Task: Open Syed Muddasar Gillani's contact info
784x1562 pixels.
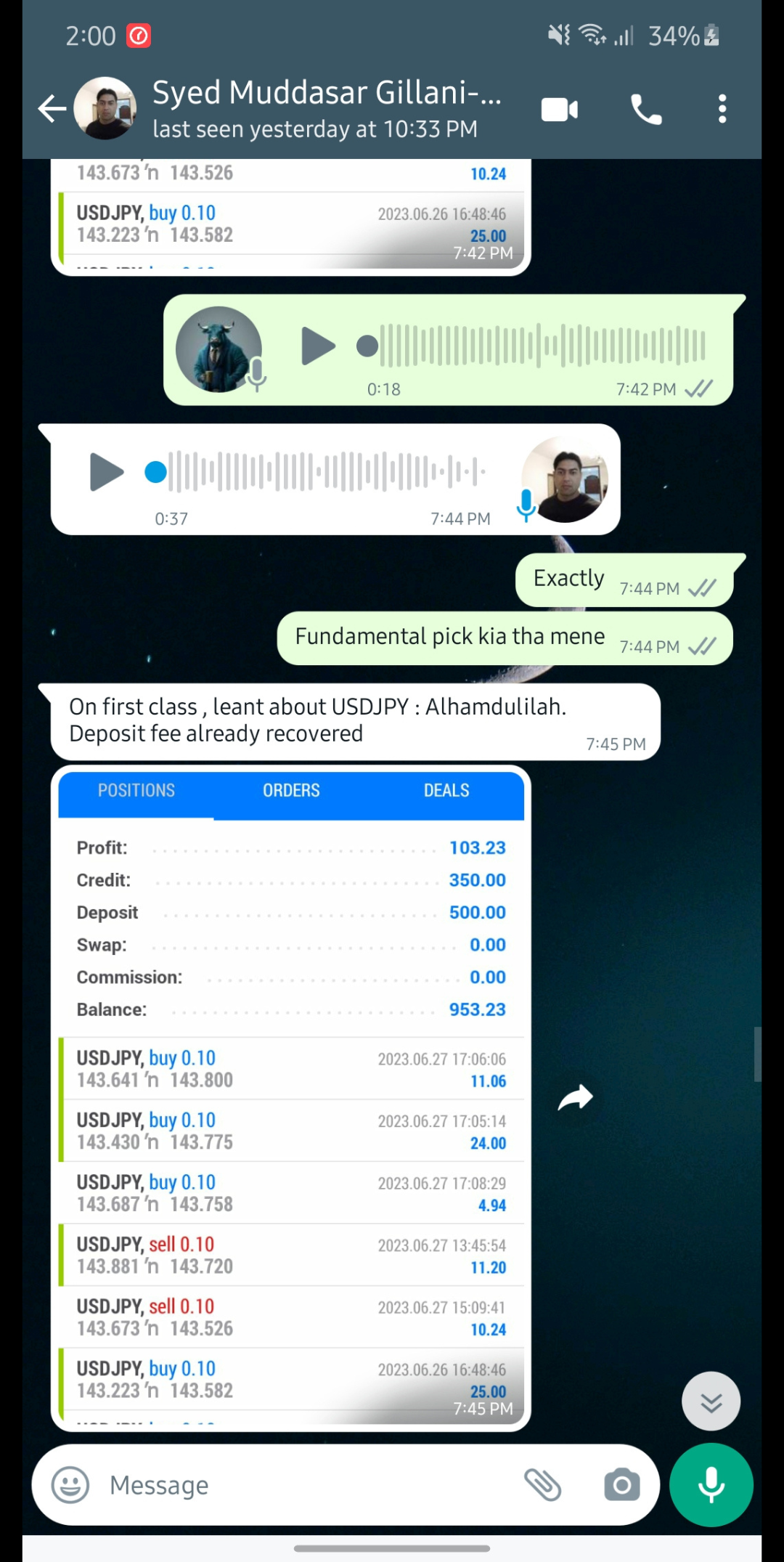Action: click(x=327, y=109)
